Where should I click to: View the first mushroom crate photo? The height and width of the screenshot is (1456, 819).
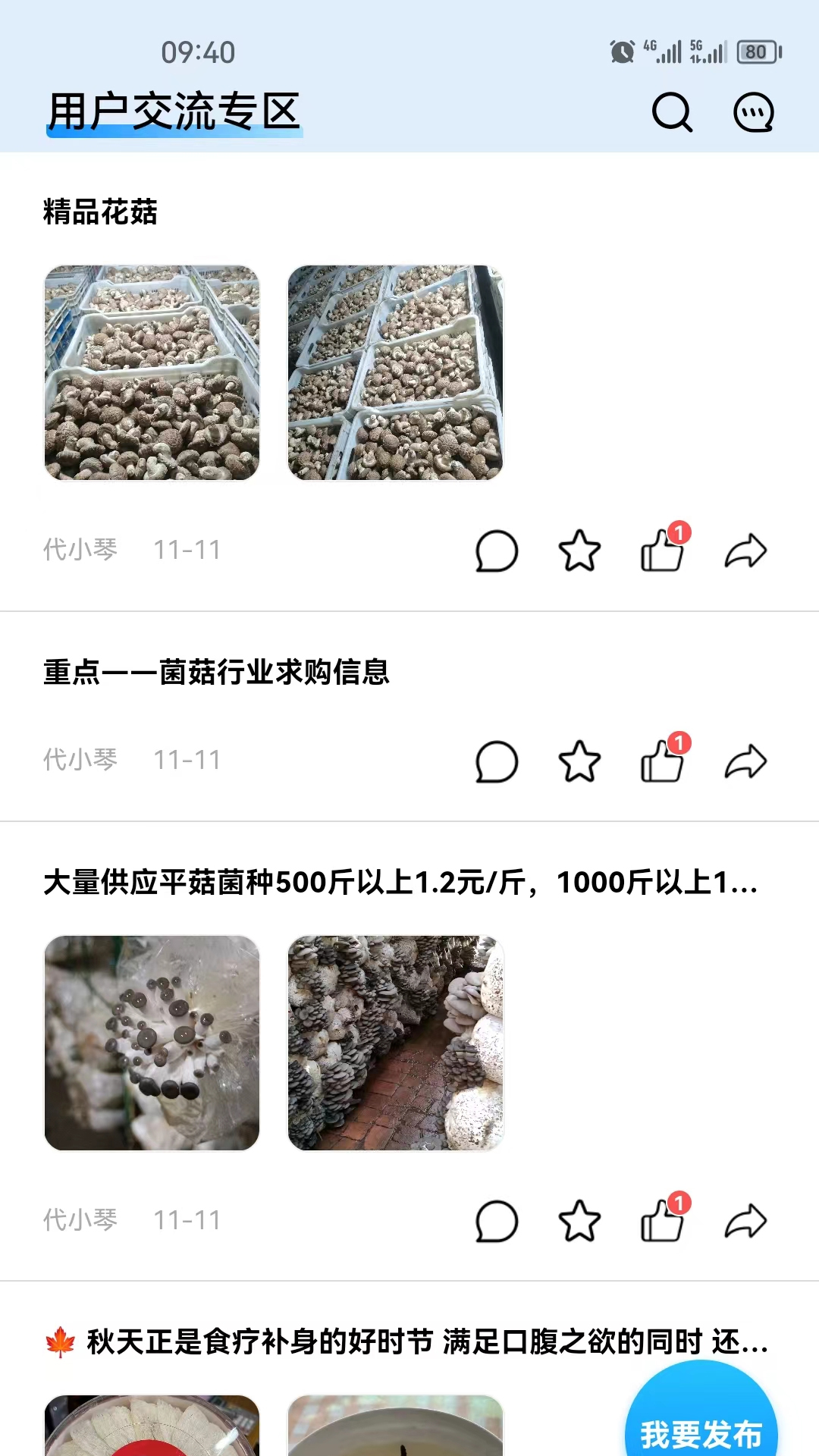pyautogui.click(x=152, y=373)
